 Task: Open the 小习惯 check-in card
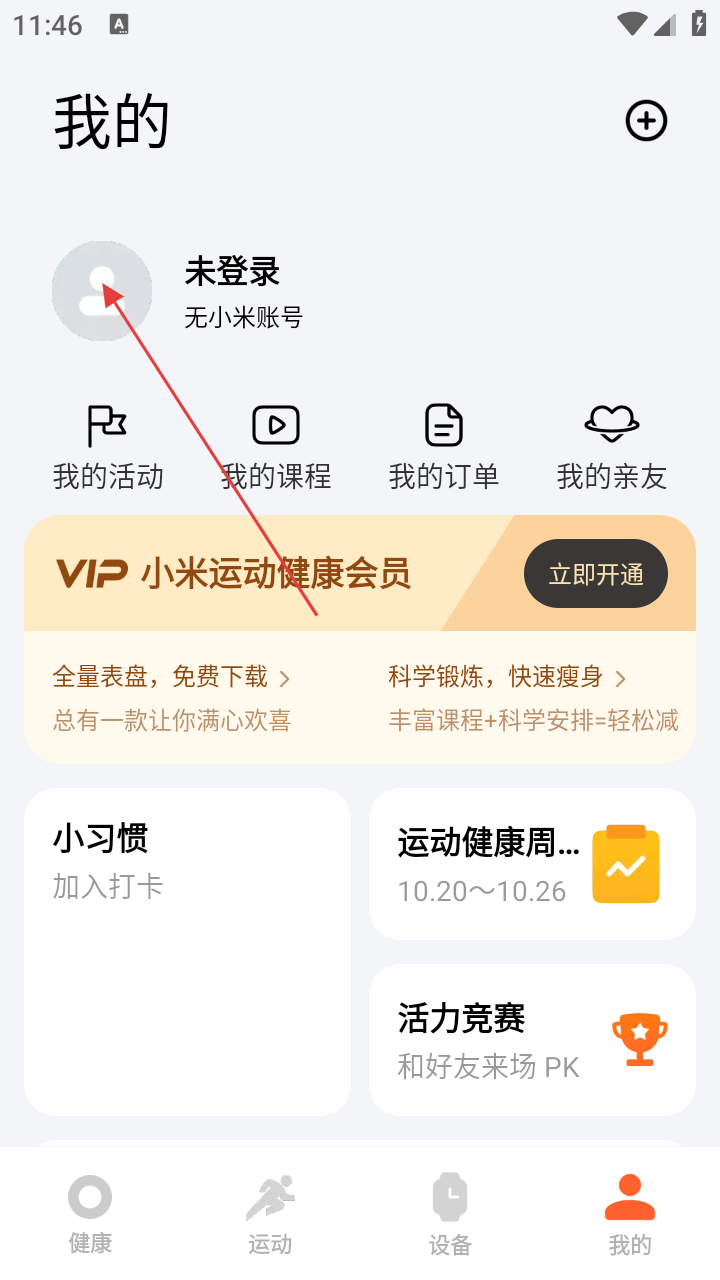[187, 951]
